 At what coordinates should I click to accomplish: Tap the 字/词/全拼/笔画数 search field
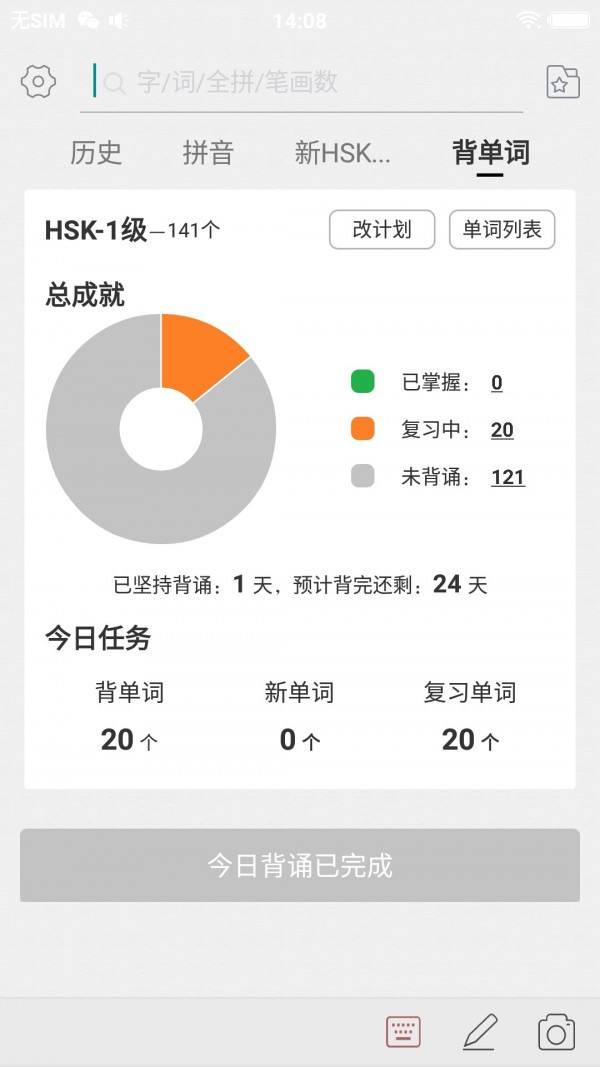(310, 82)
